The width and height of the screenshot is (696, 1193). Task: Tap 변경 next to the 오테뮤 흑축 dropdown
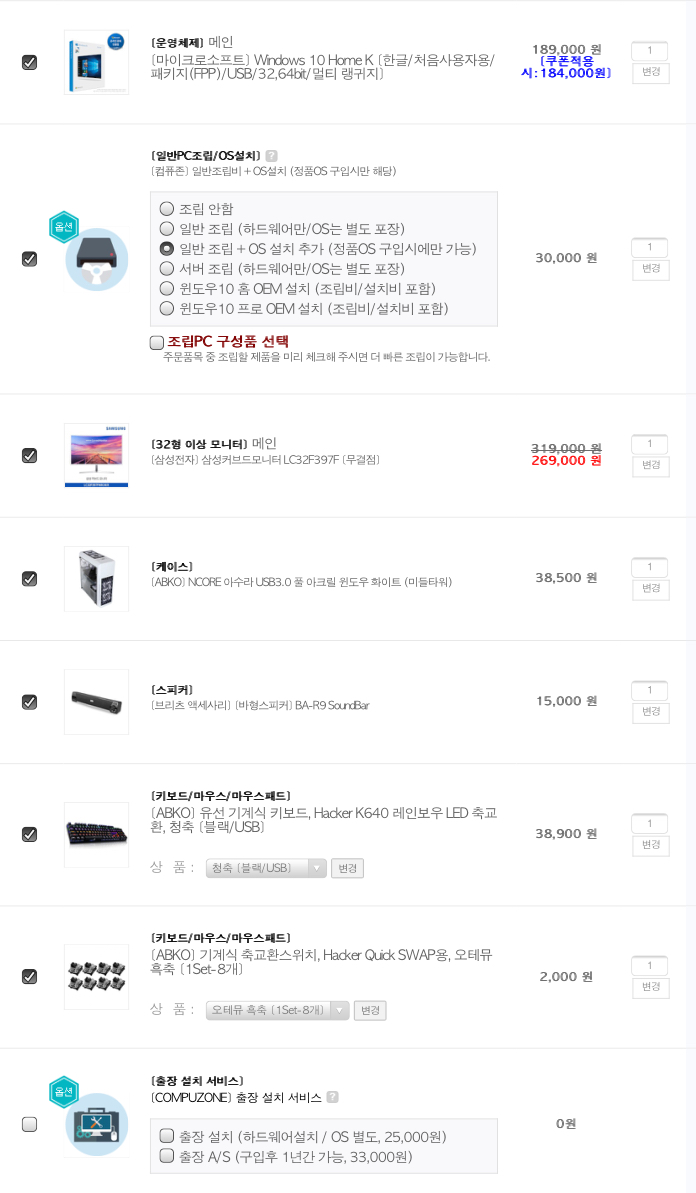[370, 1011]
